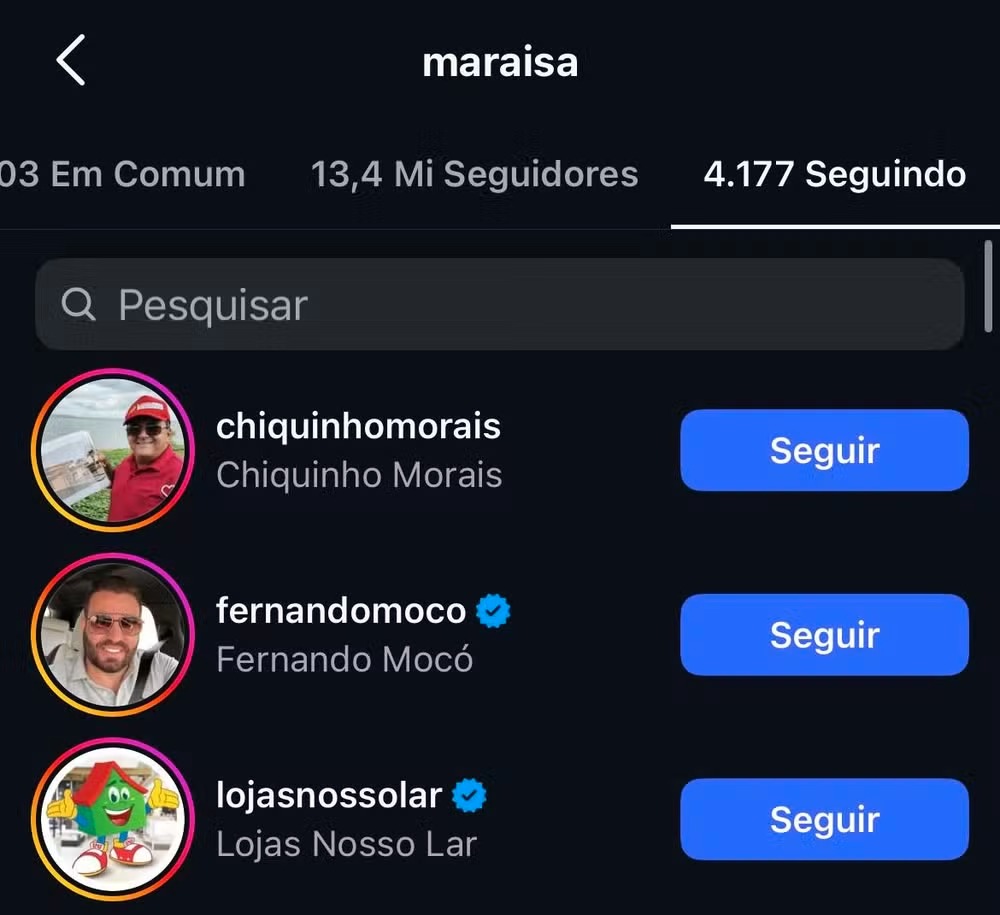Tap the Pesquisar search field

(500, 305)
